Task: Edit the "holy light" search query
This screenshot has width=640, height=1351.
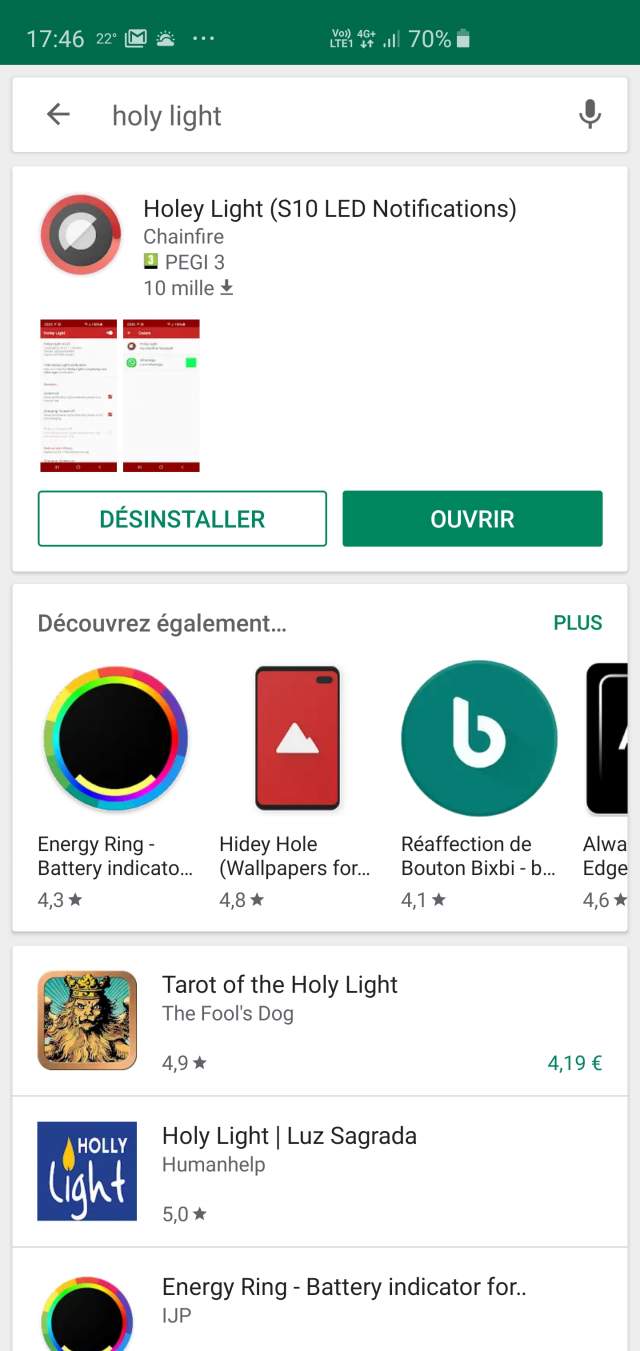Action: point(300,116)
